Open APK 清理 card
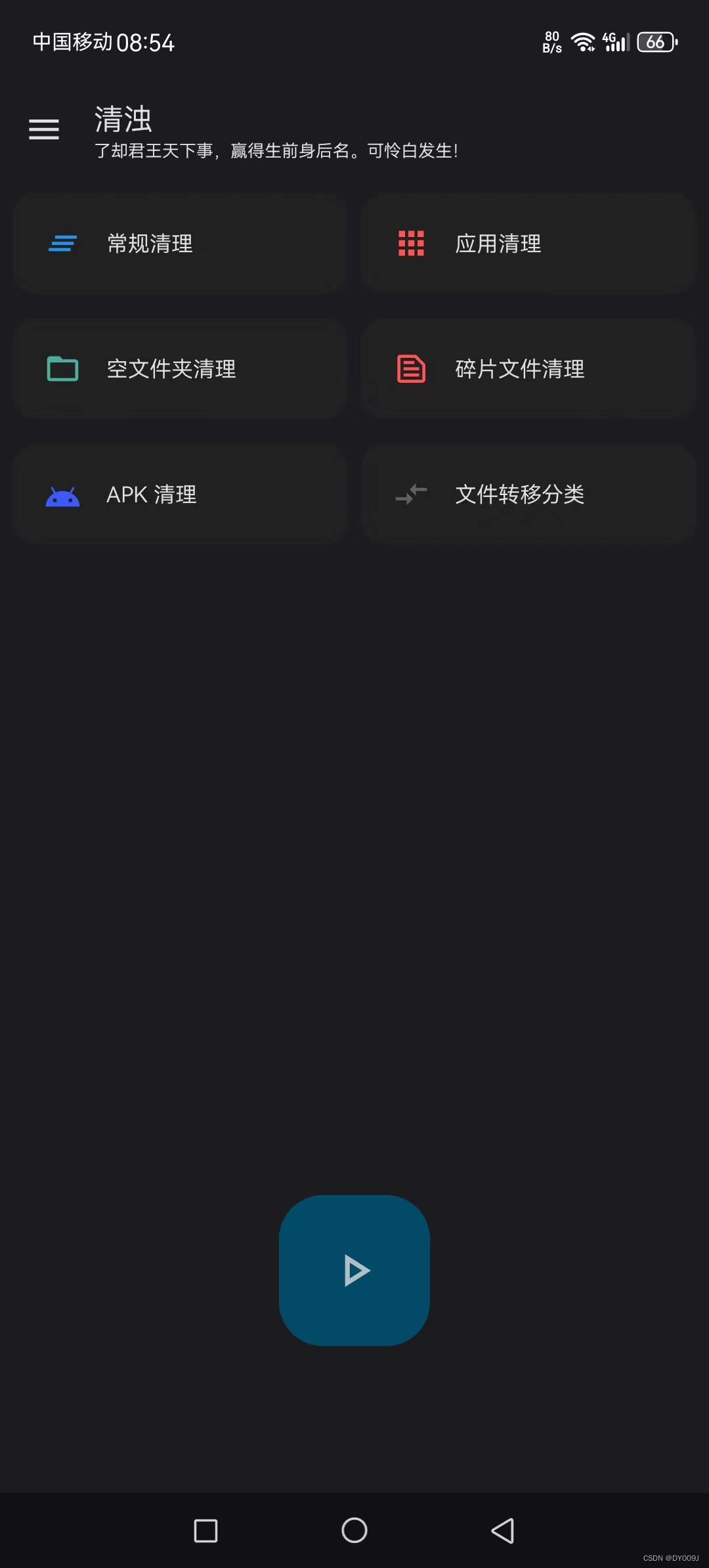709x1568 pixels. pos(180,494)
